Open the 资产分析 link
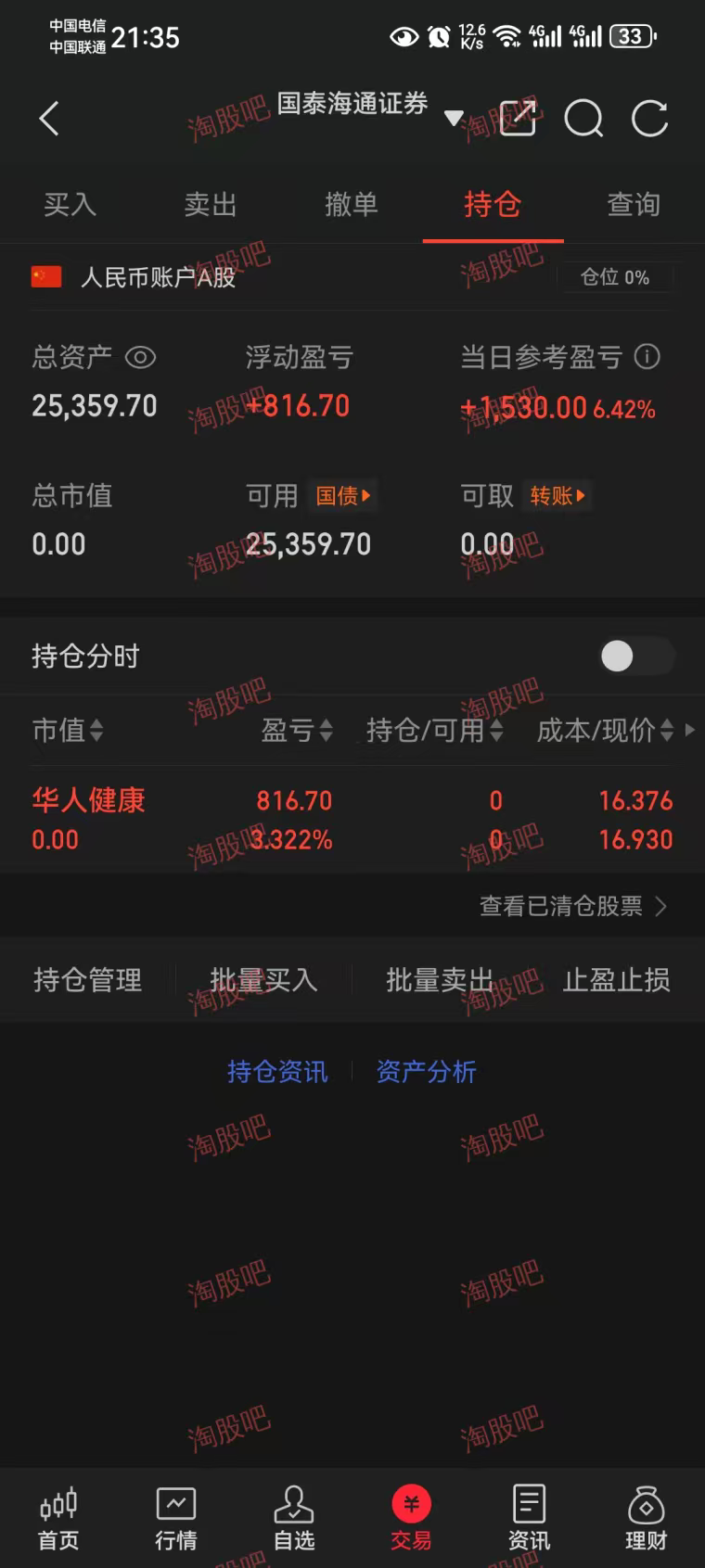The height and width of the screenshot is (1568, 705). pyautogui.click(x=426, y=1071)
